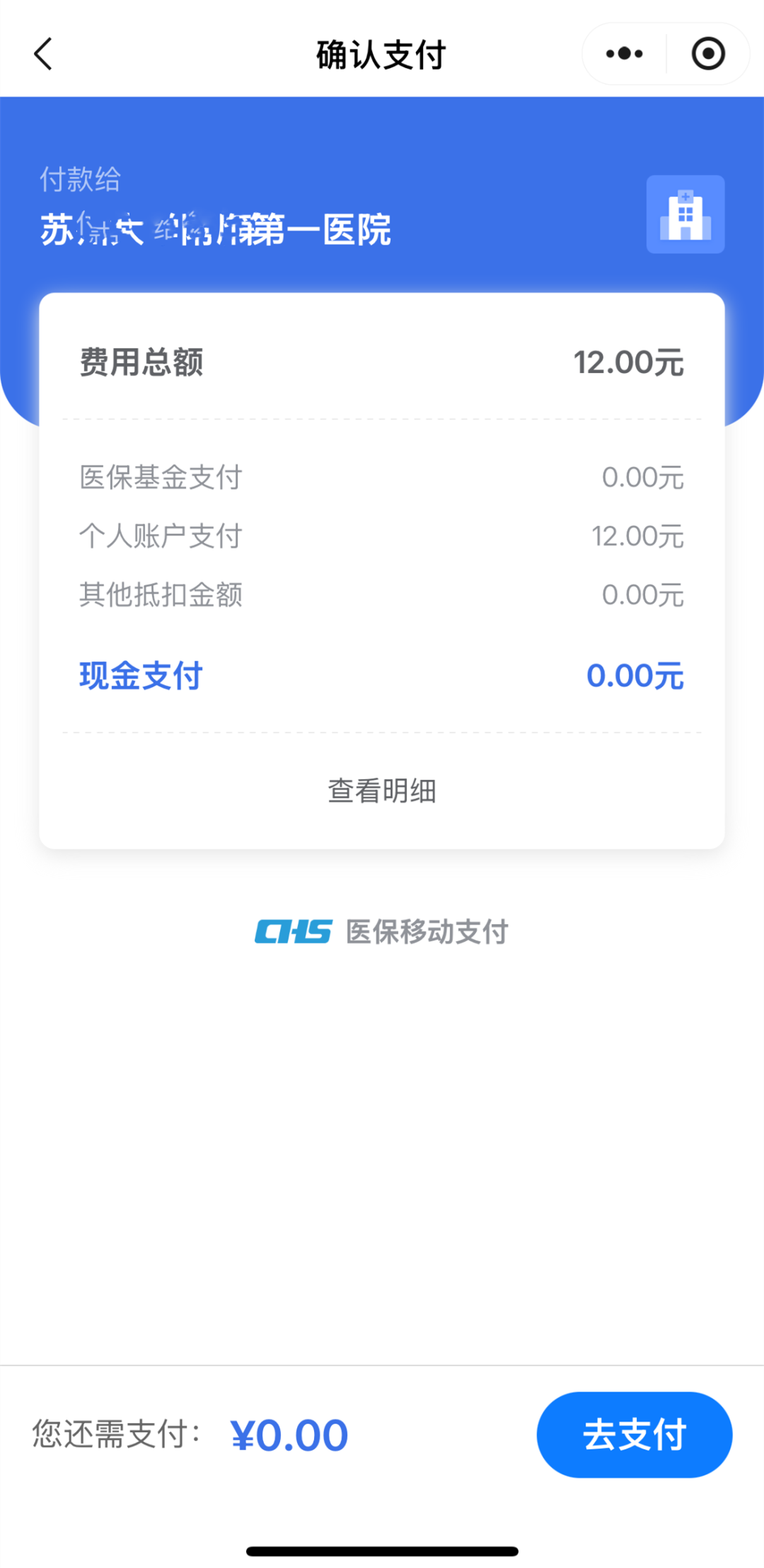This screenshot has height=1568, width=764.
Task: Open the WeChat more options menu (three dots)
Action: 623,53
